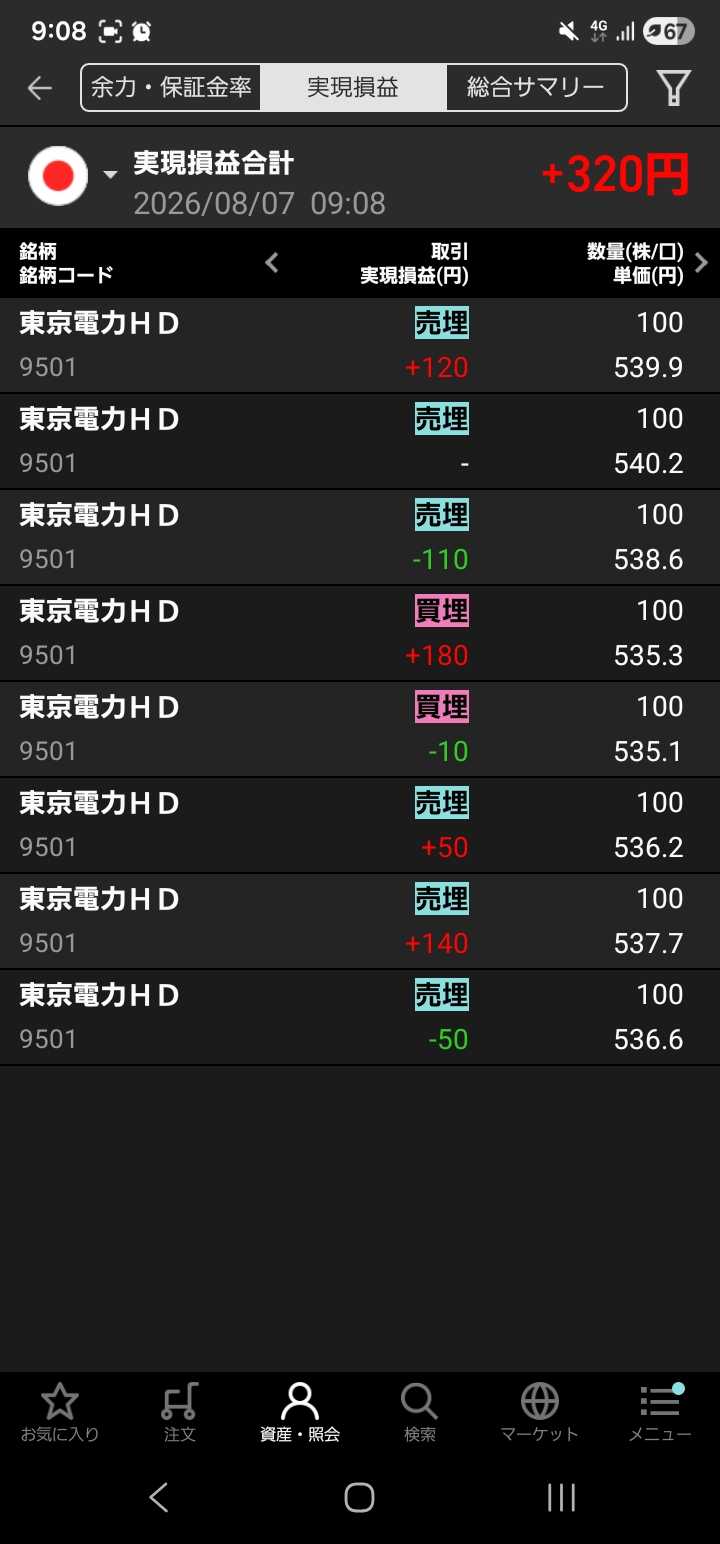The width and height of the screenshot is (720, 1544).
Task: Open the 東京電力HD row with +180 profit
Action: pos(360,633)
